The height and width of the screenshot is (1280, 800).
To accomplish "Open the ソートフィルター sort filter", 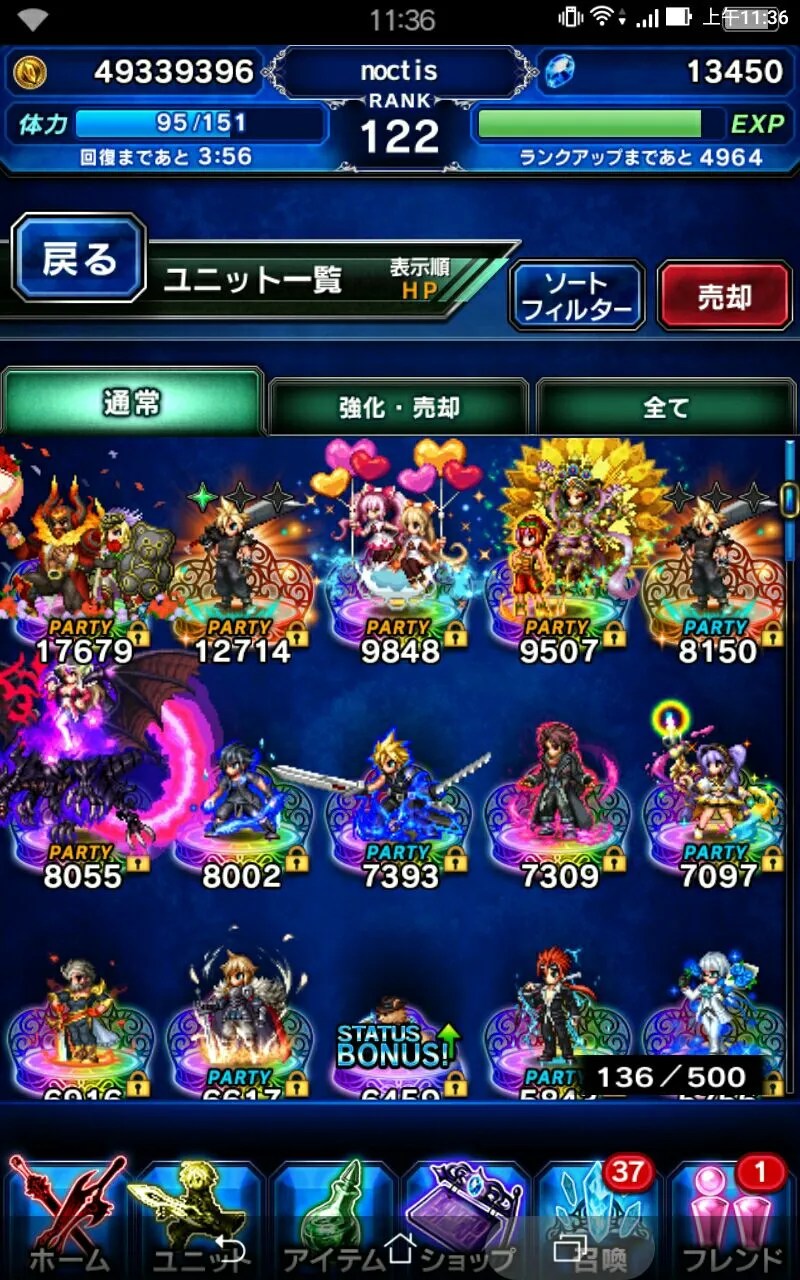I will [x=577, y=296].
